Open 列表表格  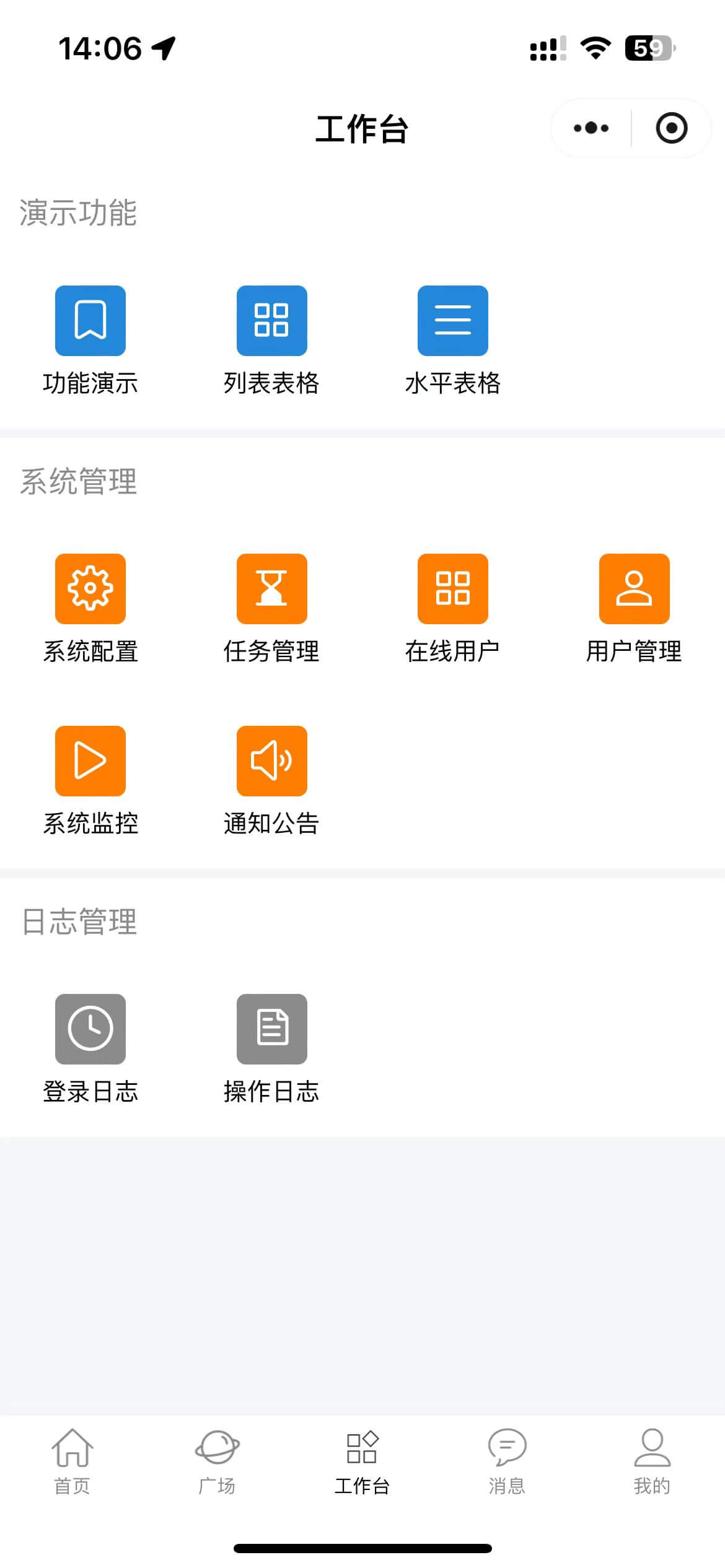pos(271,341)
